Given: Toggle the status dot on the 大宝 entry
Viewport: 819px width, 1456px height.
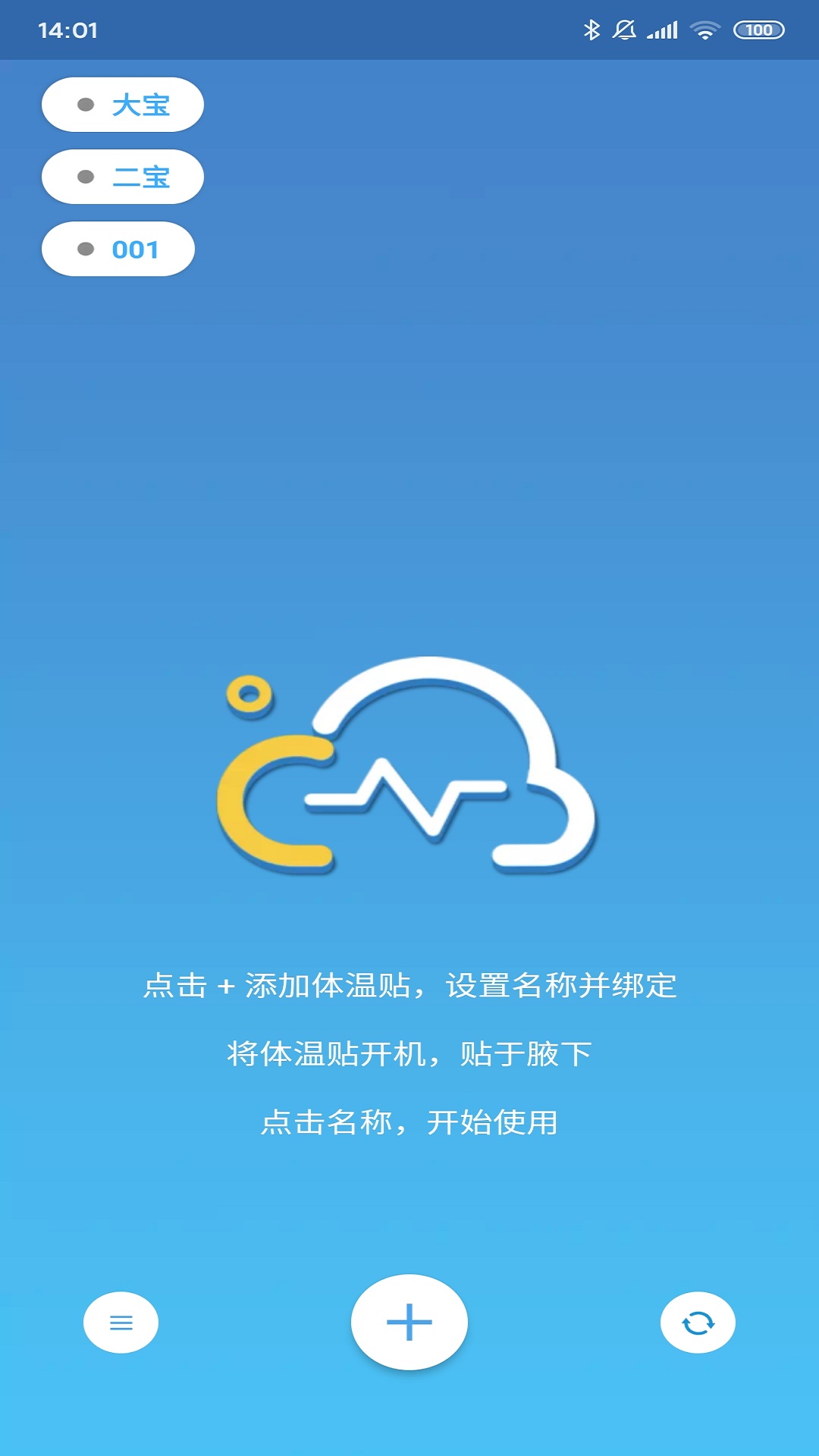Looking at the screenshot, I should pyautogui.click(x=84, y=105).
